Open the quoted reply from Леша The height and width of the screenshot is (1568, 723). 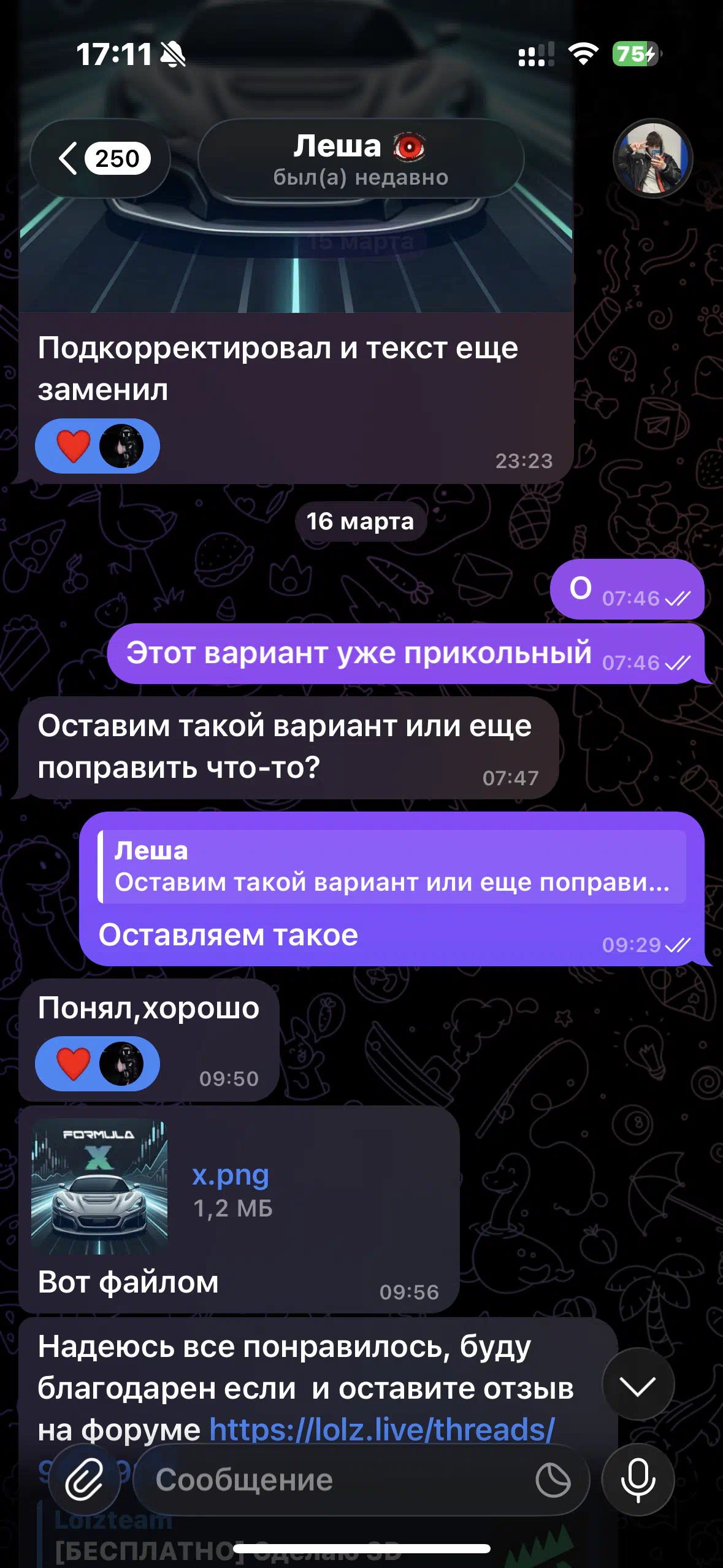(x=391, y=867)
